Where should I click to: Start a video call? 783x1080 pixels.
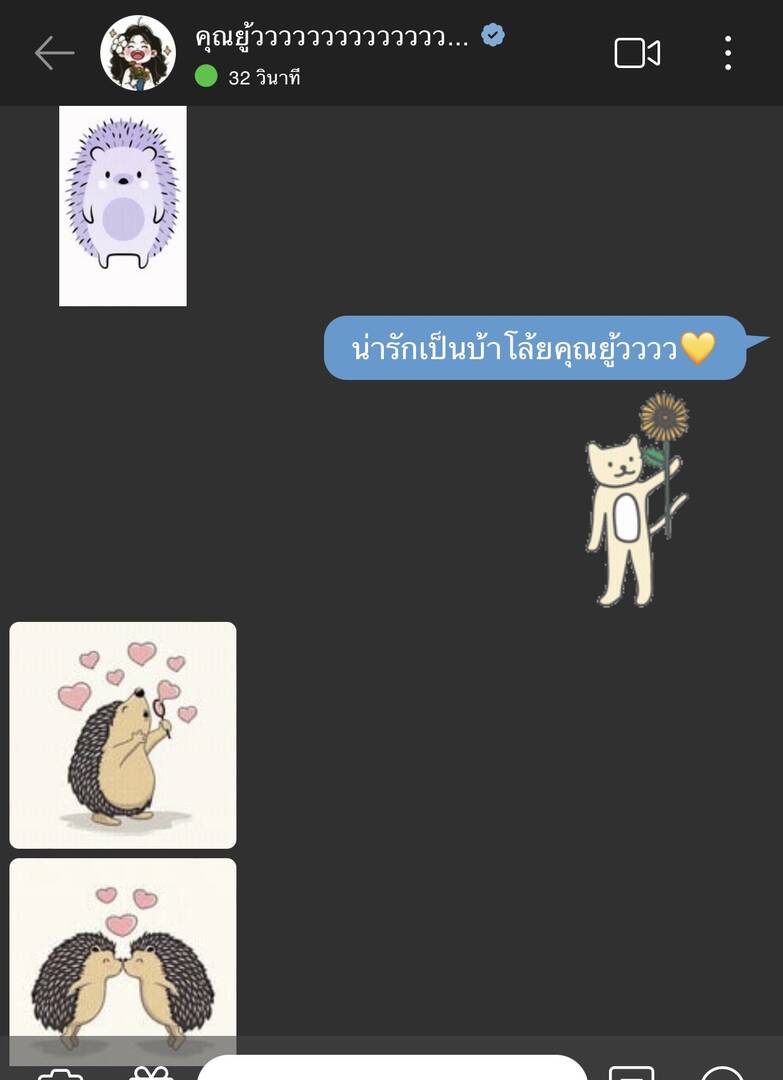point(637,53)
